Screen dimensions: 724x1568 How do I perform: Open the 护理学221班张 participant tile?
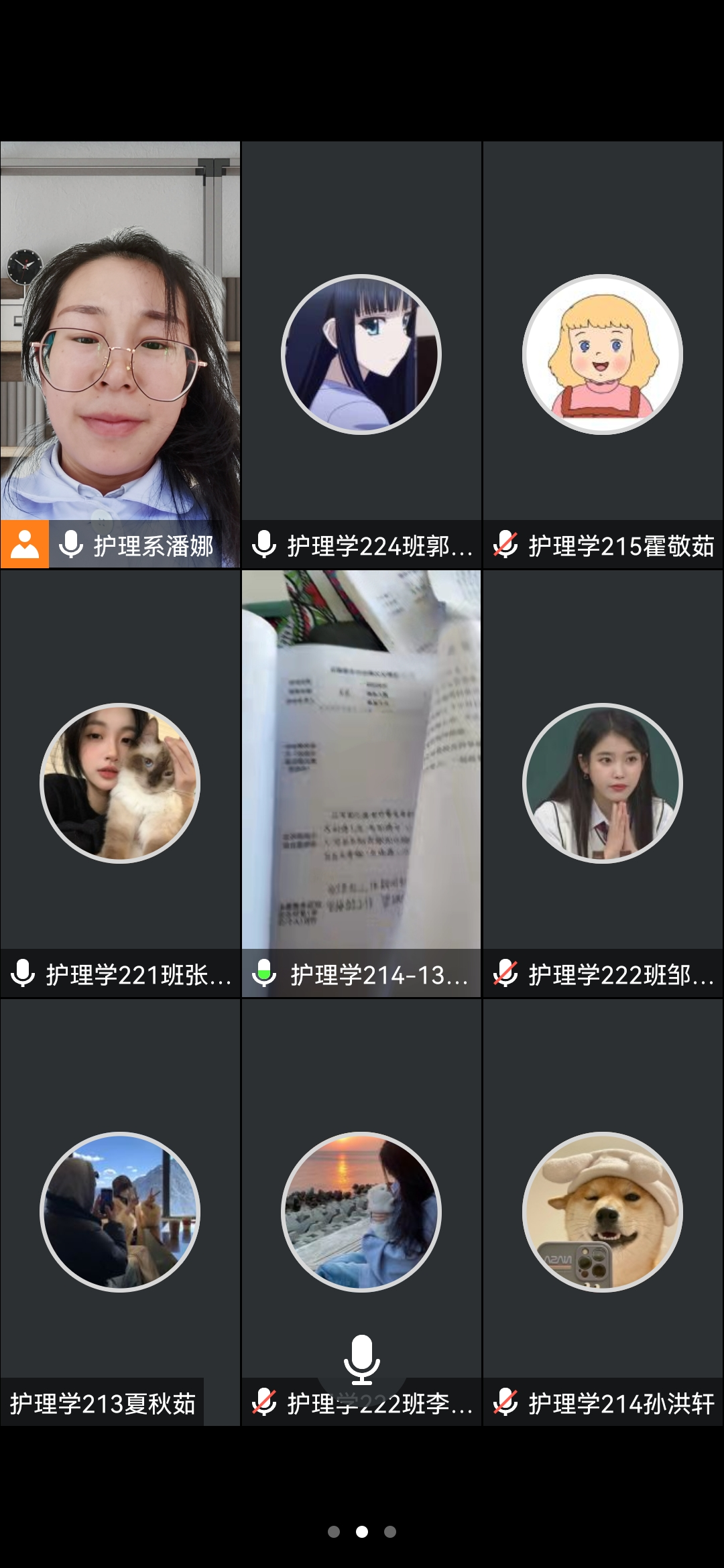tap(120, 783)
